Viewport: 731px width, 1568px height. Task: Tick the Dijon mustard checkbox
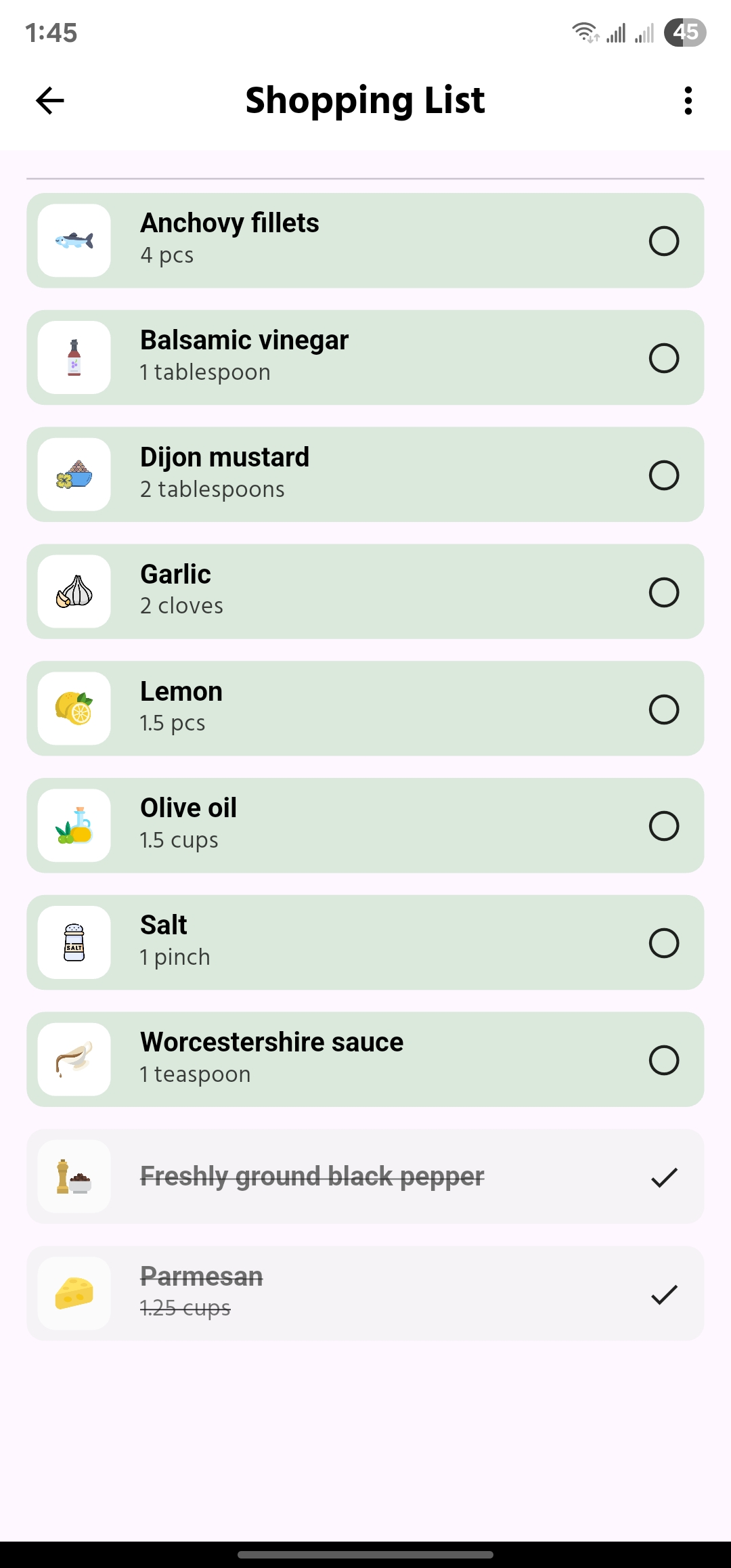[663, 475]
